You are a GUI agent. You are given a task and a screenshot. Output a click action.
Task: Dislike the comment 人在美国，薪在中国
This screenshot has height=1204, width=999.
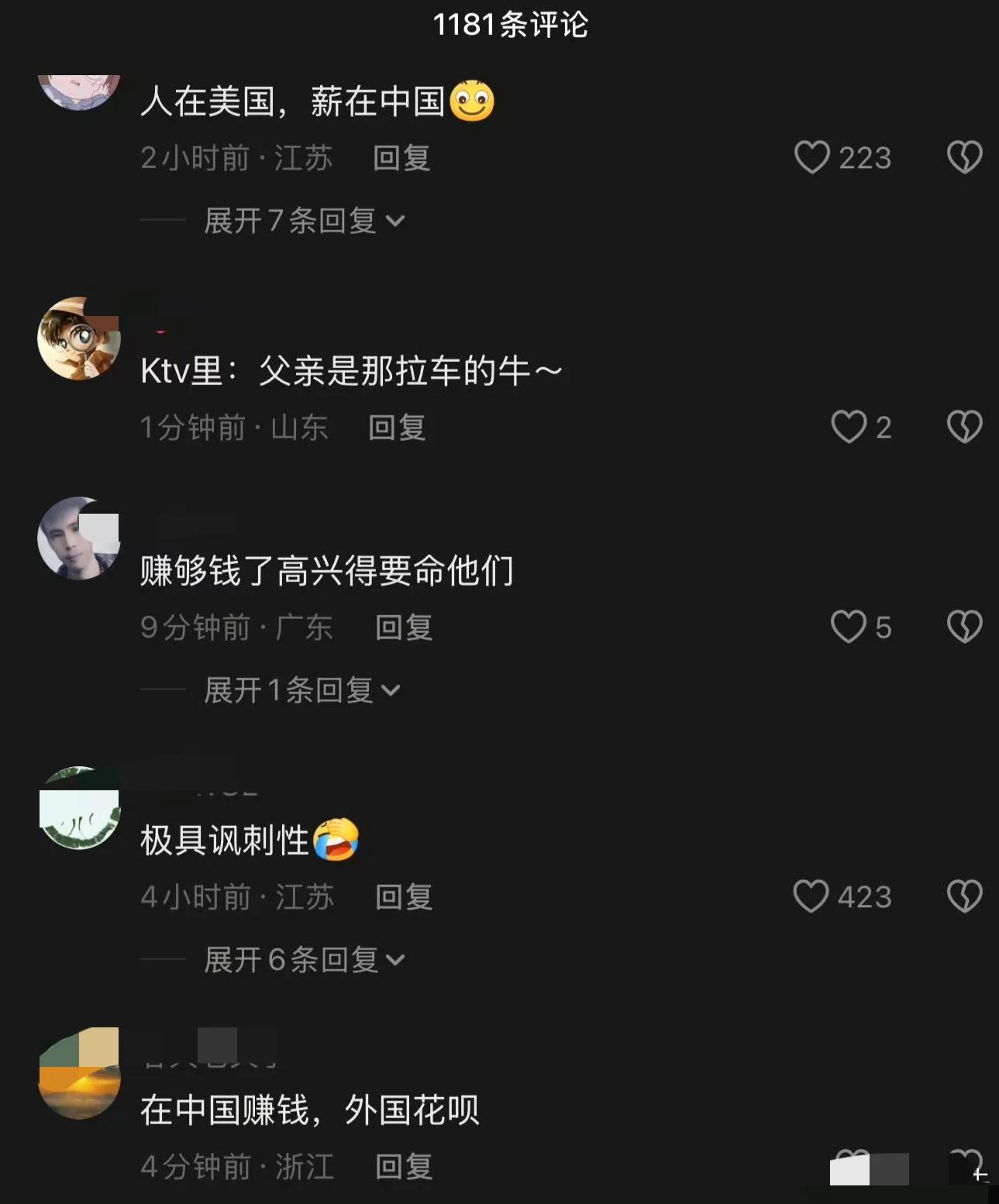click(964, 157)
